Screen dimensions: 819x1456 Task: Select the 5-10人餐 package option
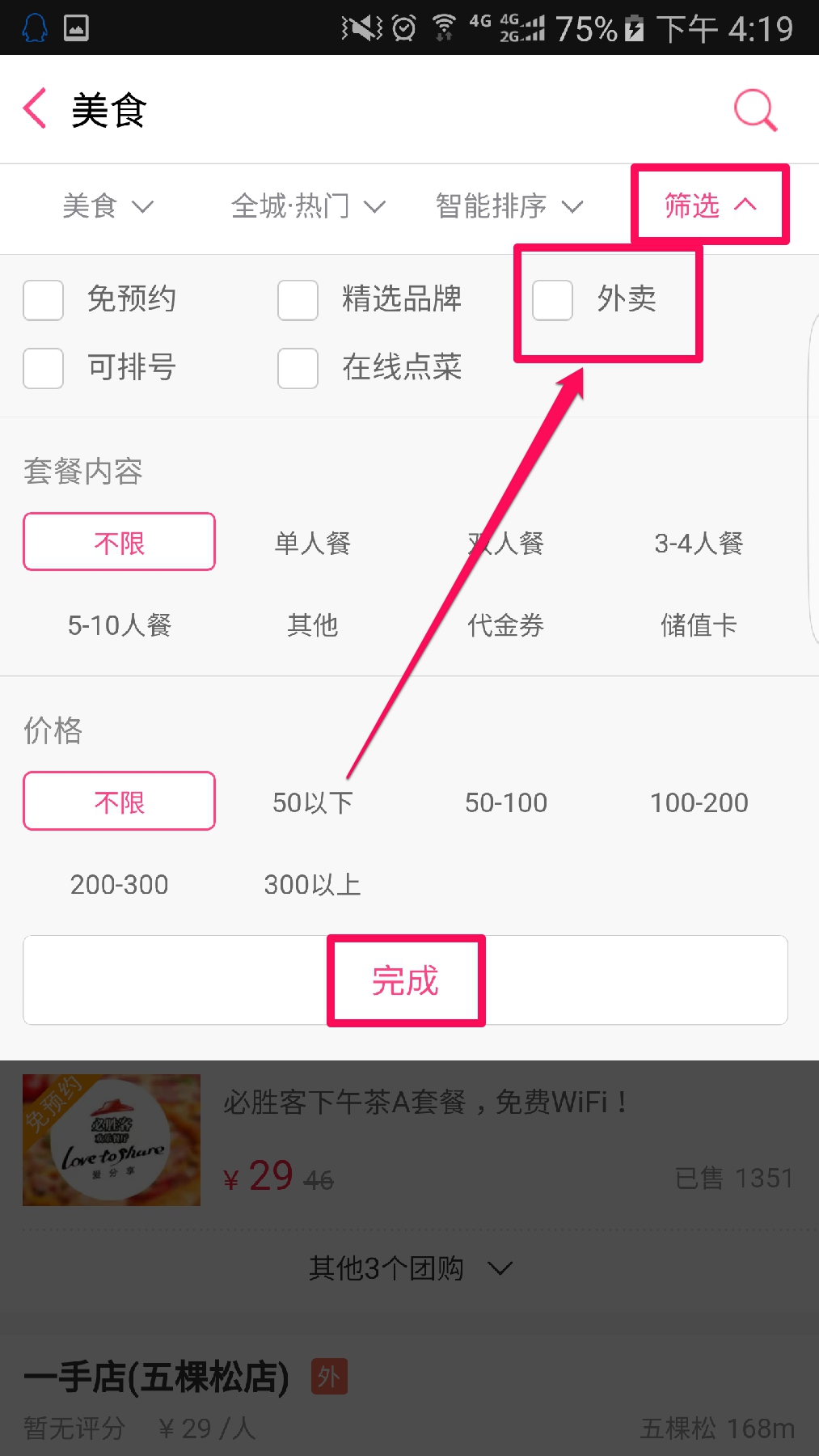119,624
